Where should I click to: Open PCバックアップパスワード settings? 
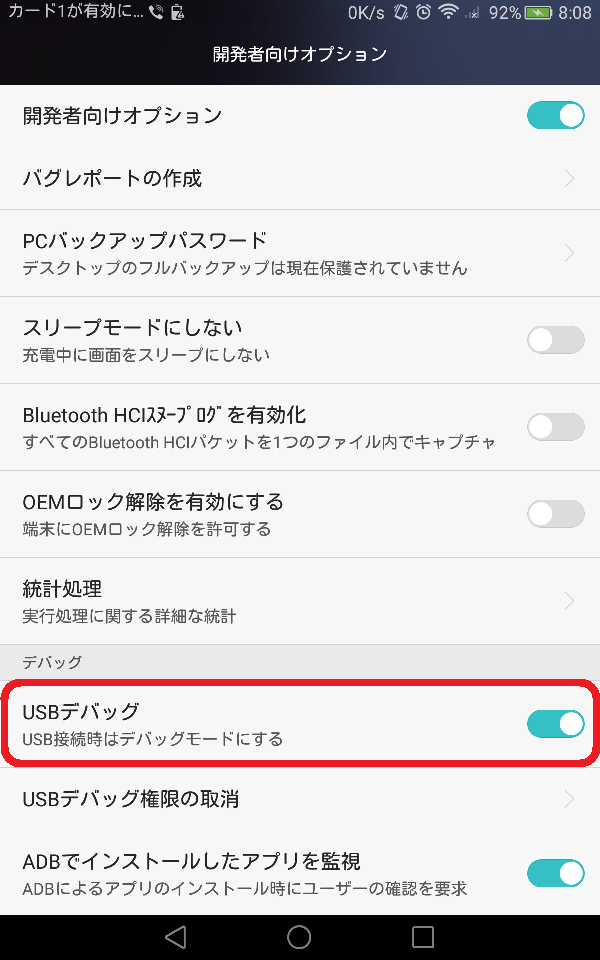300,253
